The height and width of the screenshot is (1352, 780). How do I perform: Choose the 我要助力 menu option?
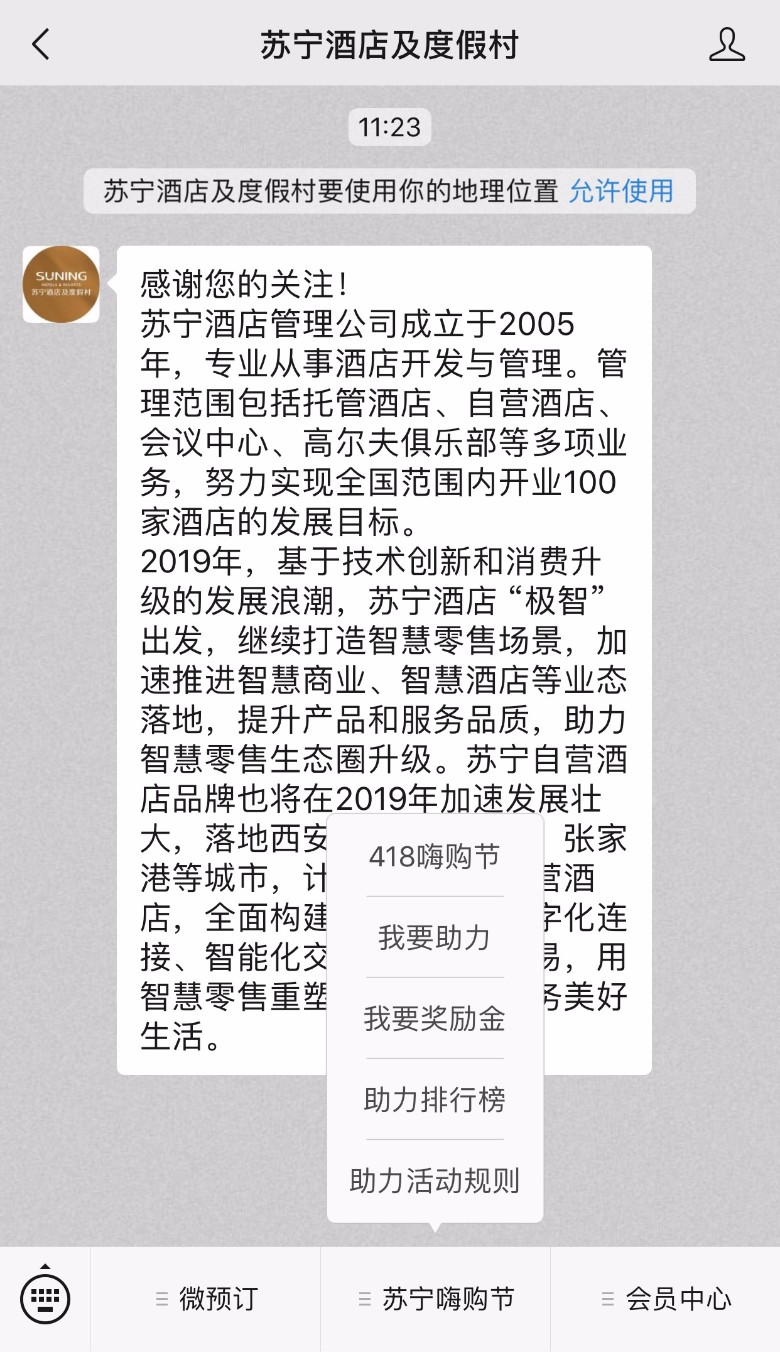434,938
